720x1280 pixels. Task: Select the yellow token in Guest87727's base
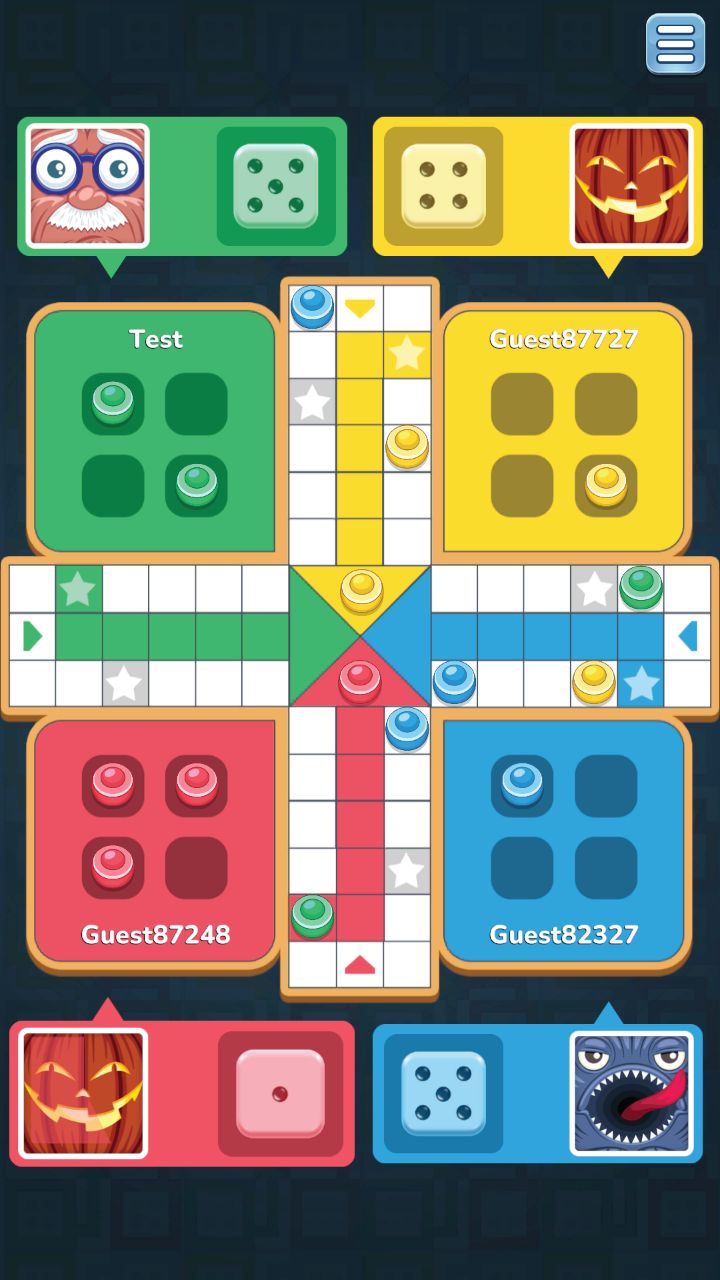pos(606,484)
